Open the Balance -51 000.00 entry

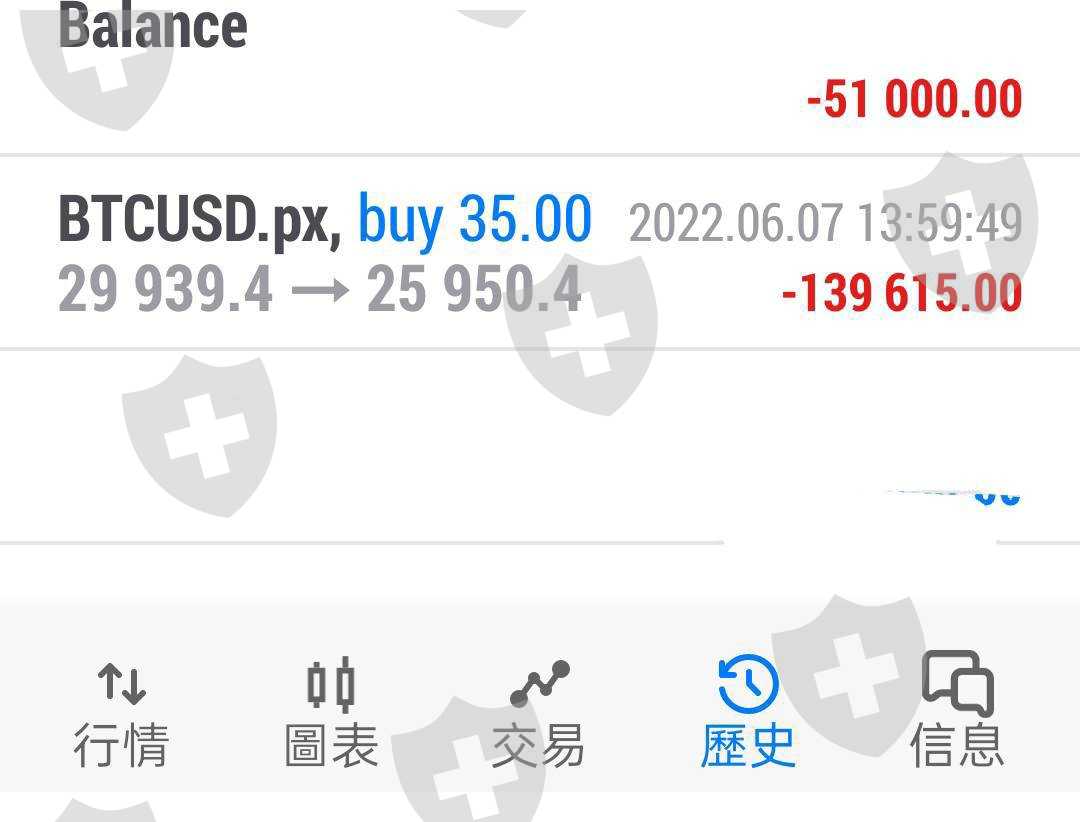coord(540,76)
